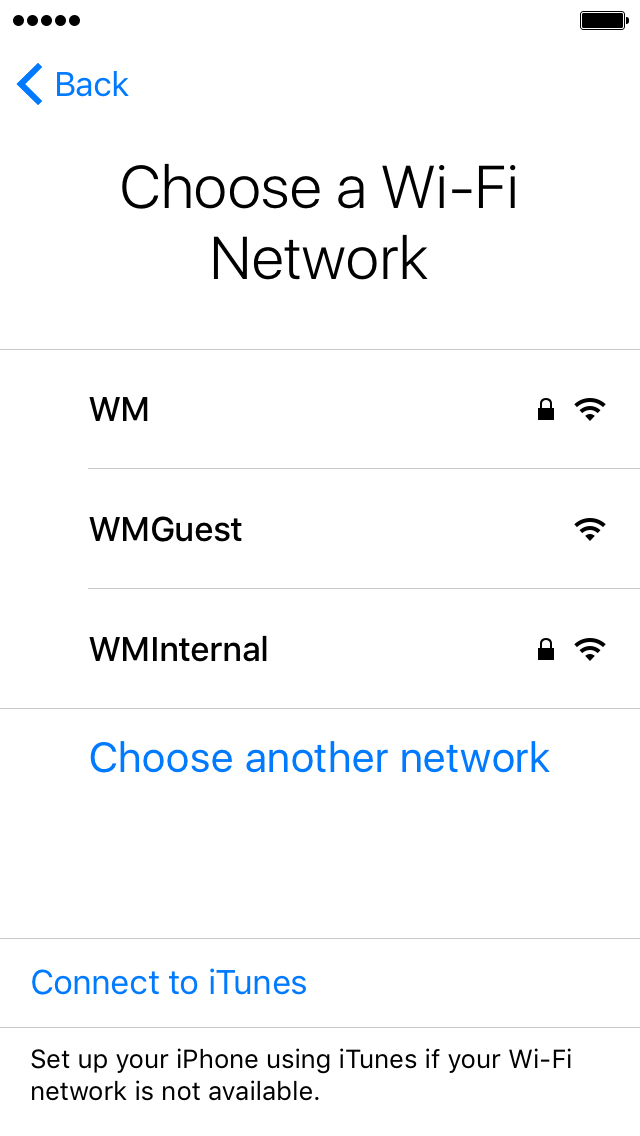Tap Choose another network

[319, 758]
